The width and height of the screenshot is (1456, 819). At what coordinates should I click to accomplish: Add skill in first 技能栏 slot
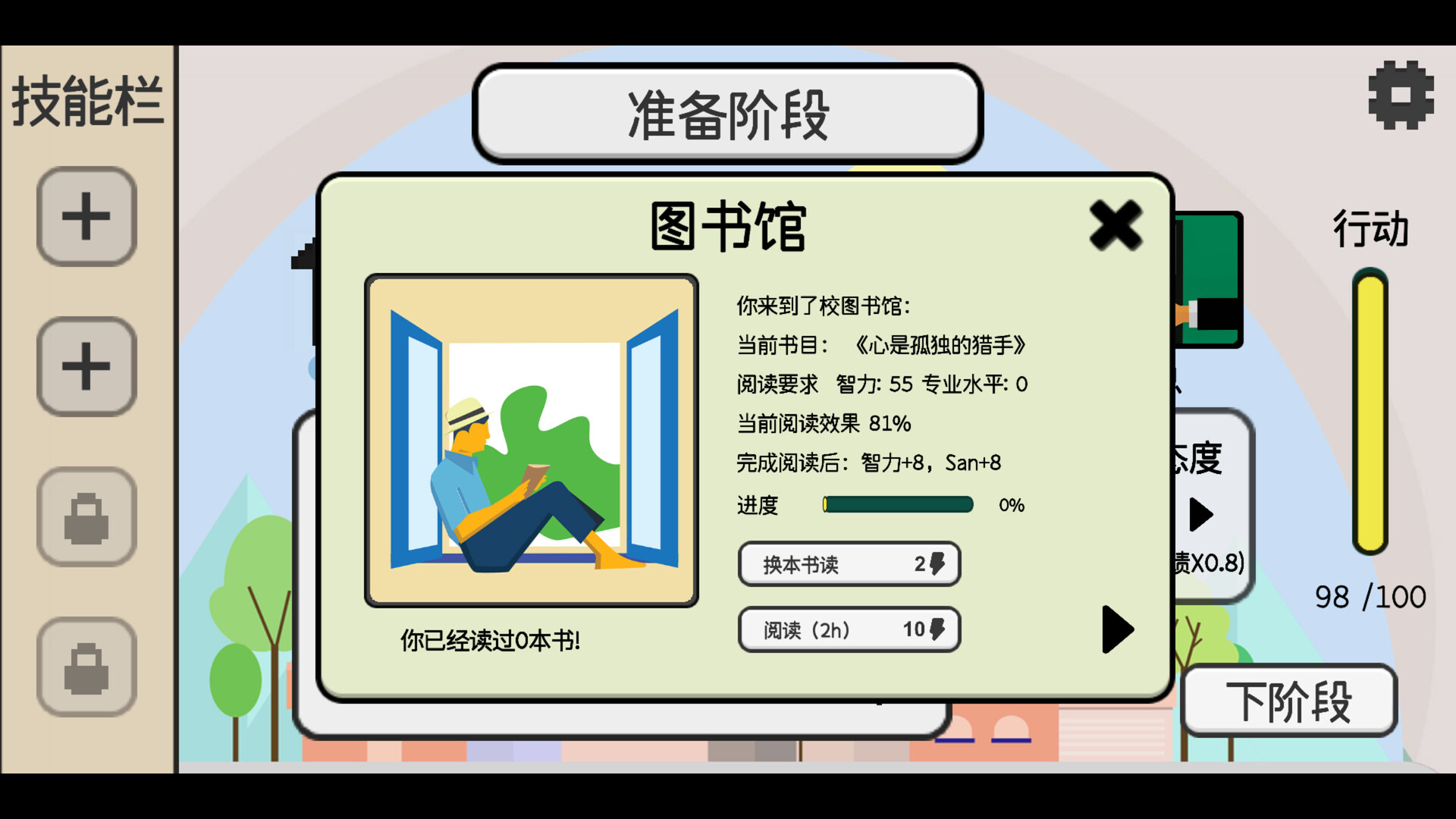(86, 216)
